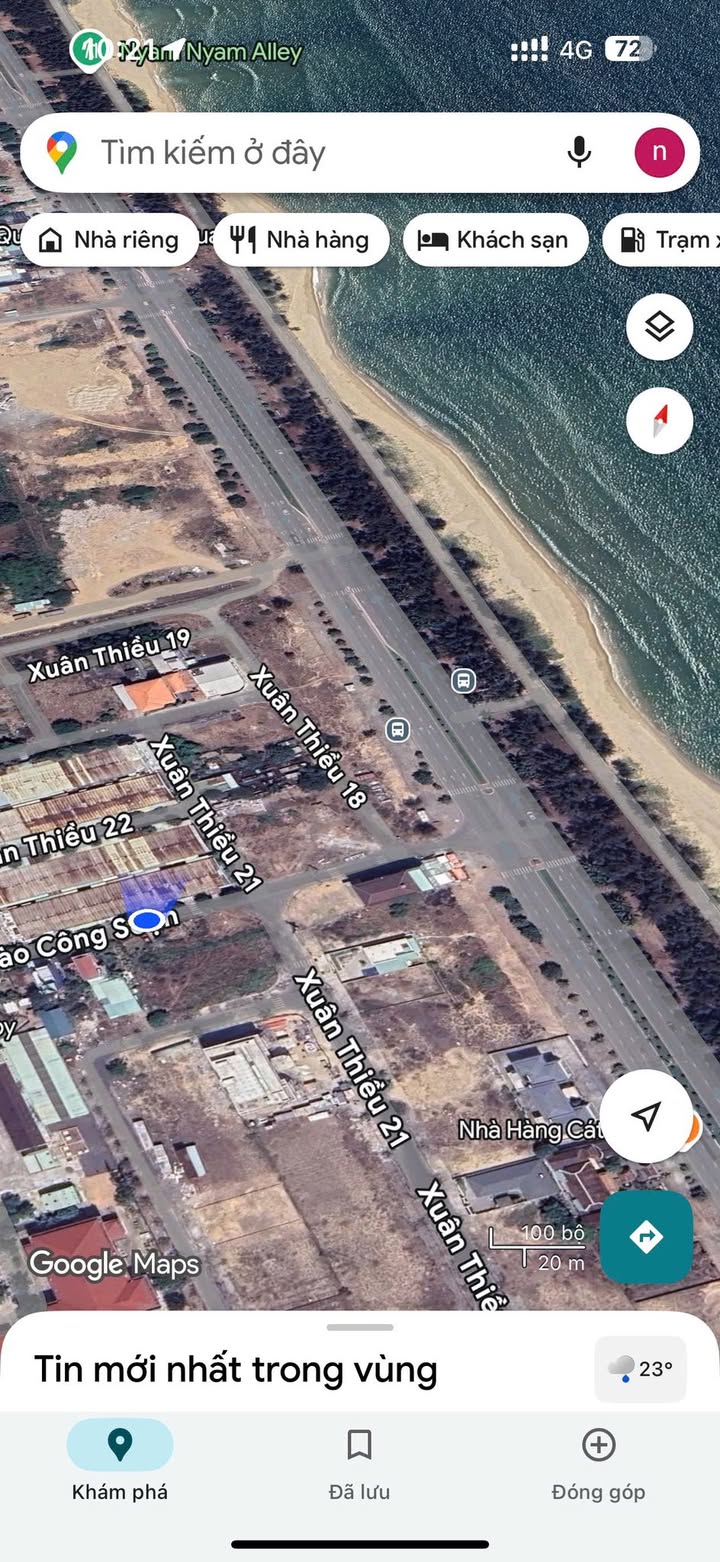Screen dimensions: 720x1562
Task: Return to Nyam Nyam Alley app
Action: tap(190, 50)
